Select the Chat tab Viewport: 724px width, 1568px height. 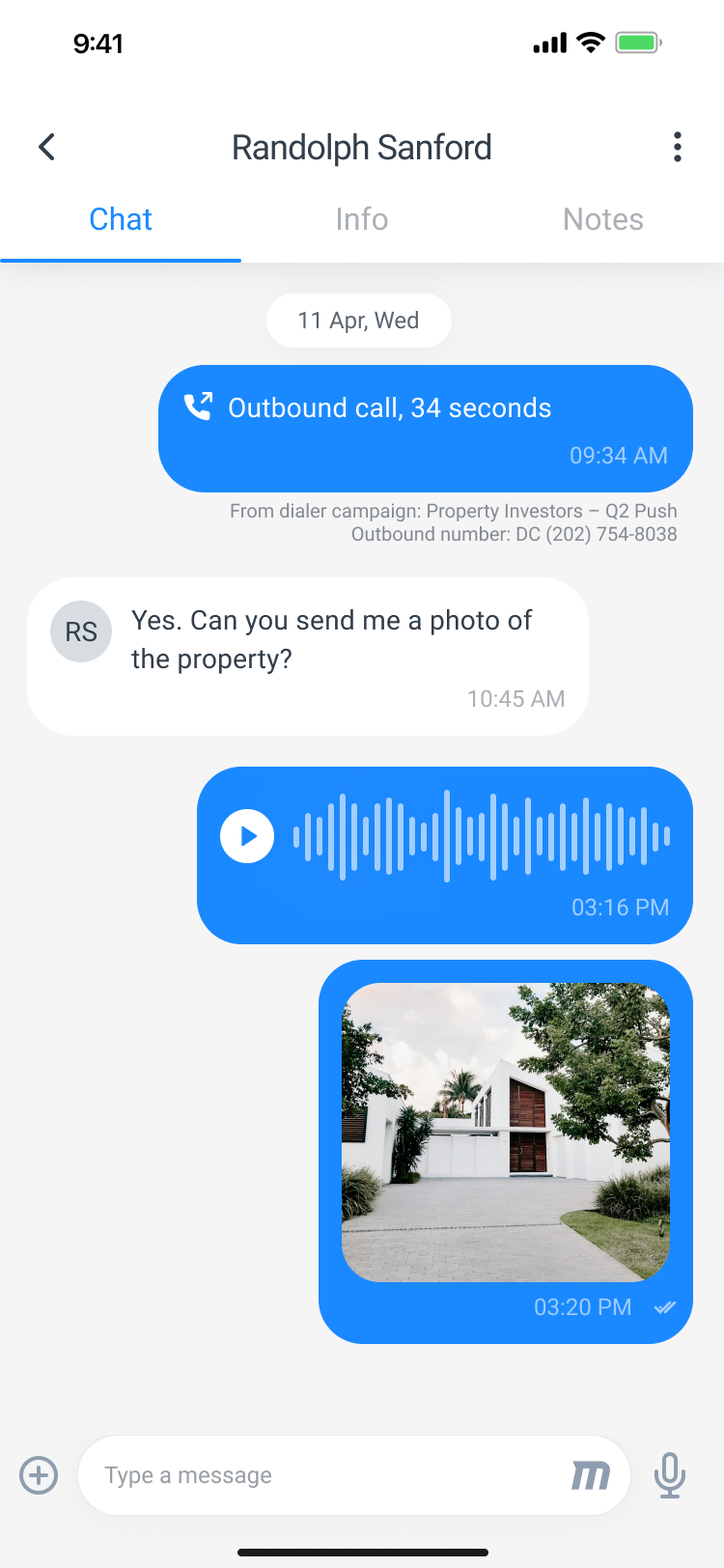tap(121, 219)
